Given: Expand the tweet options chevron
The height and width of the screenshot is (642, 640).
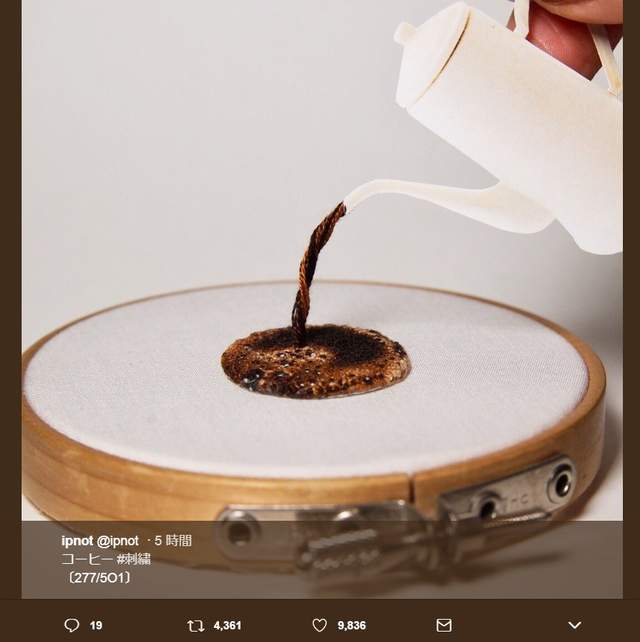Looking at the screenshot, I should (573, 625).
